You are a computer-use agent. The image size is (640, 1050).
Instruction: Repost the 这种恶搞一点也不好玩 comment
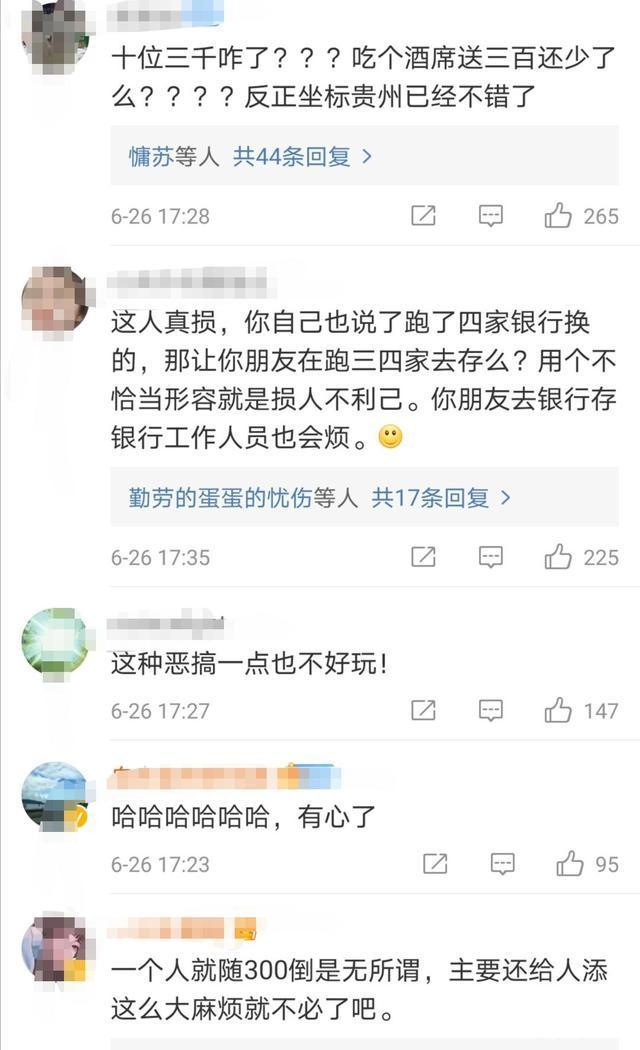point(423,711)
